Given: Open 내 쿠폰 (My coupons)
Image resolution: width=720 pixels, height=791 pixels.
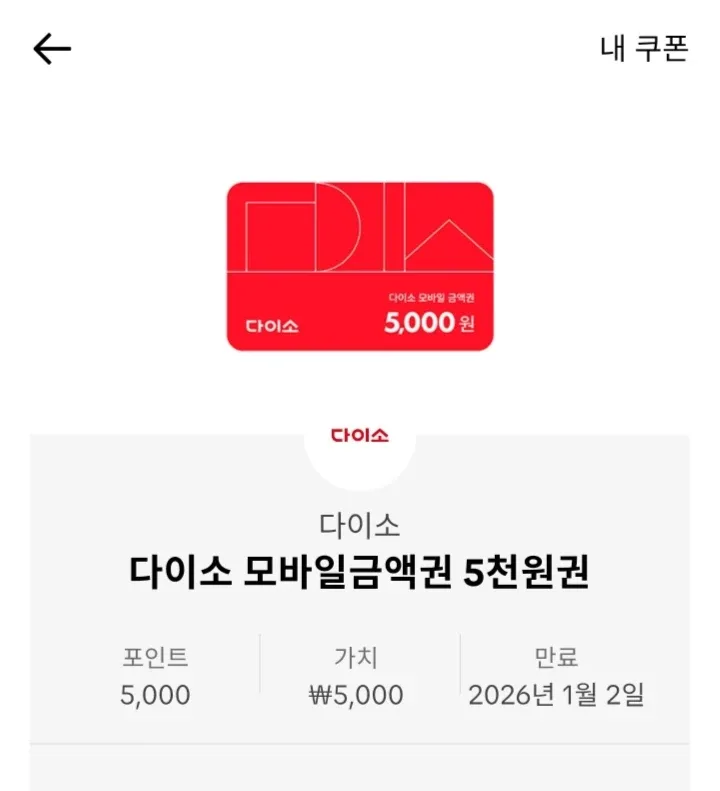Looking at the screenshot, I should click(x=643, y=49).
